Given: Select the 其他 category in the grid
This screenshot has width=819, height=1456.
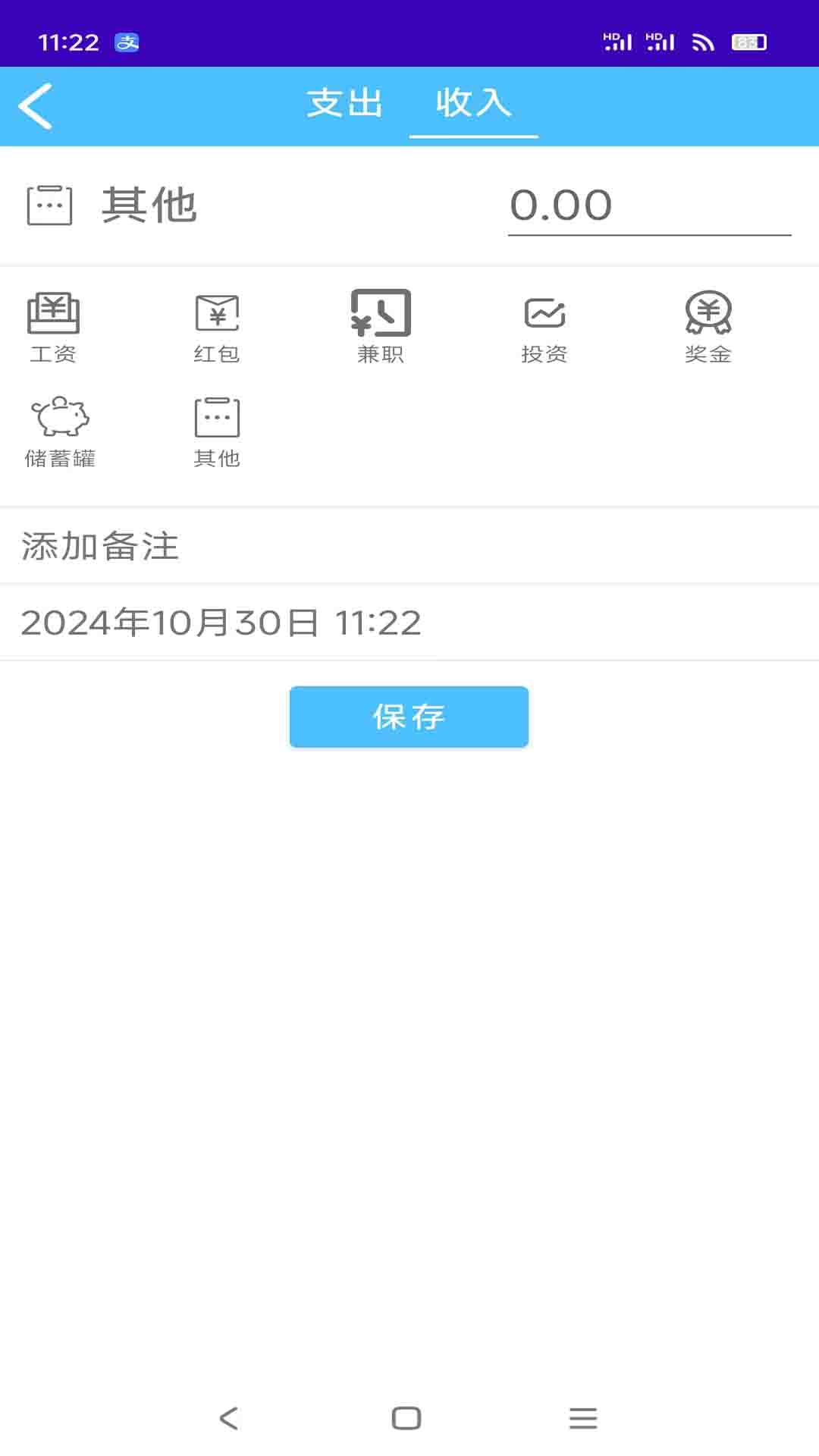Looking at the screenshot, I should (217, 431).
